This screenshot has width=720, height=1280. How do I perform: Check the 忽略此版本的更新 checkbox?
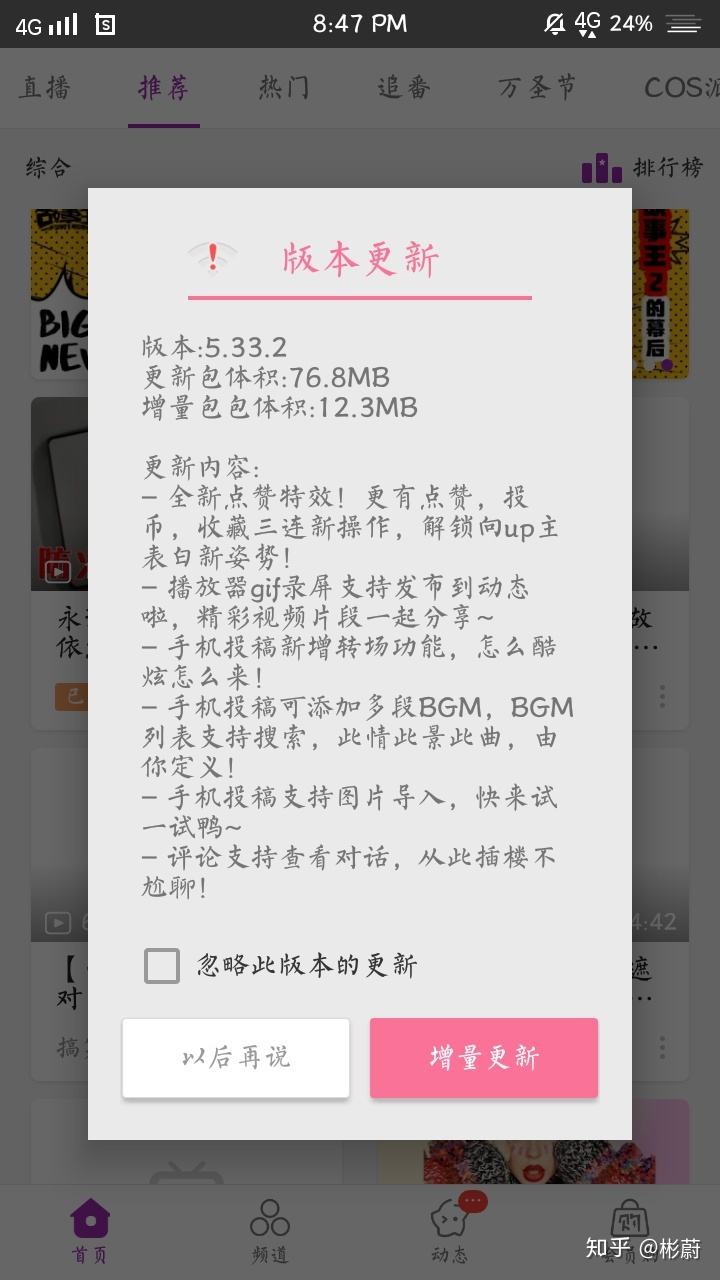click(x=162, y=966)
